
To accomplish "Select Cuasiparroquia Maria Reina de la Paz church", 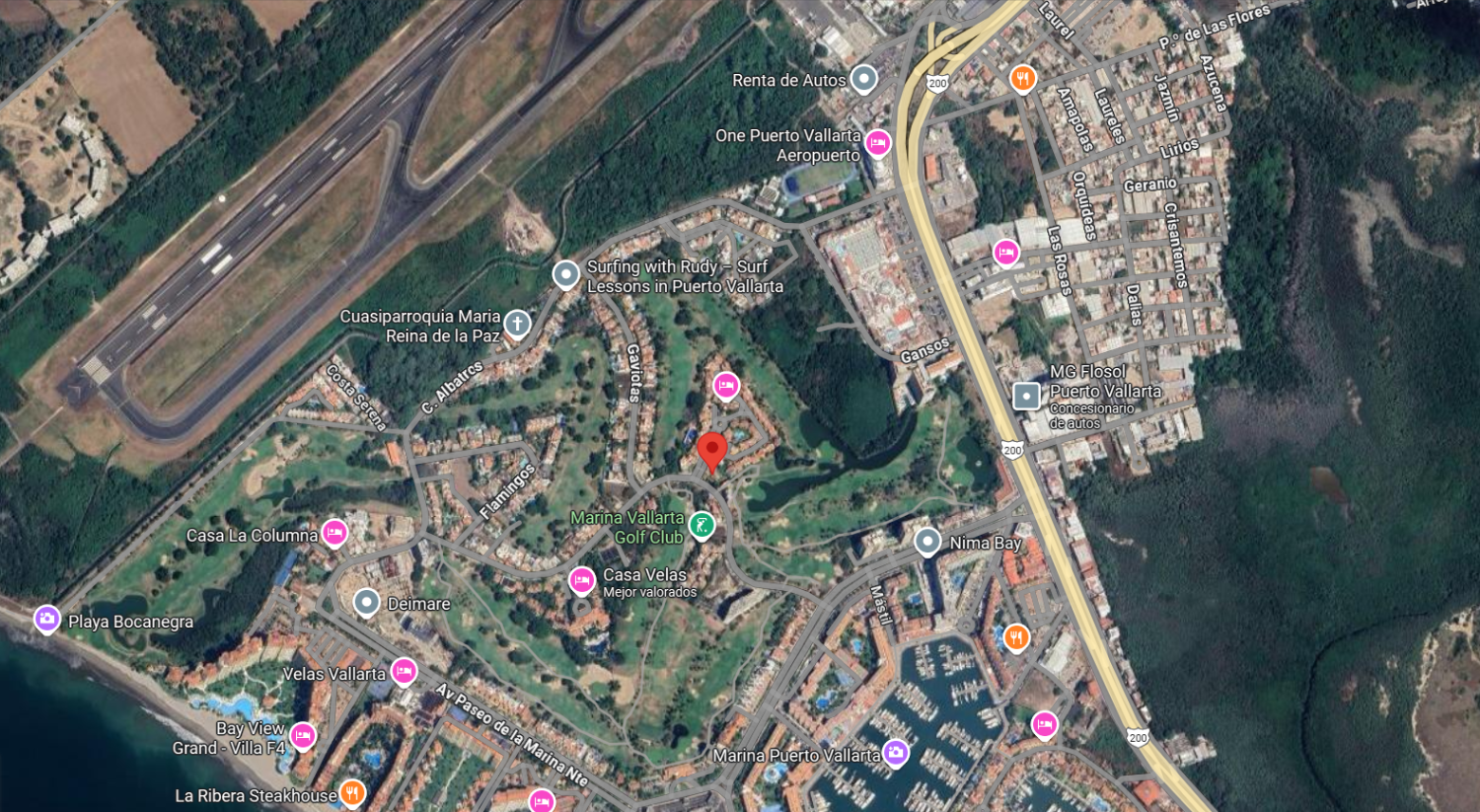I will click(x=517, y=323).
